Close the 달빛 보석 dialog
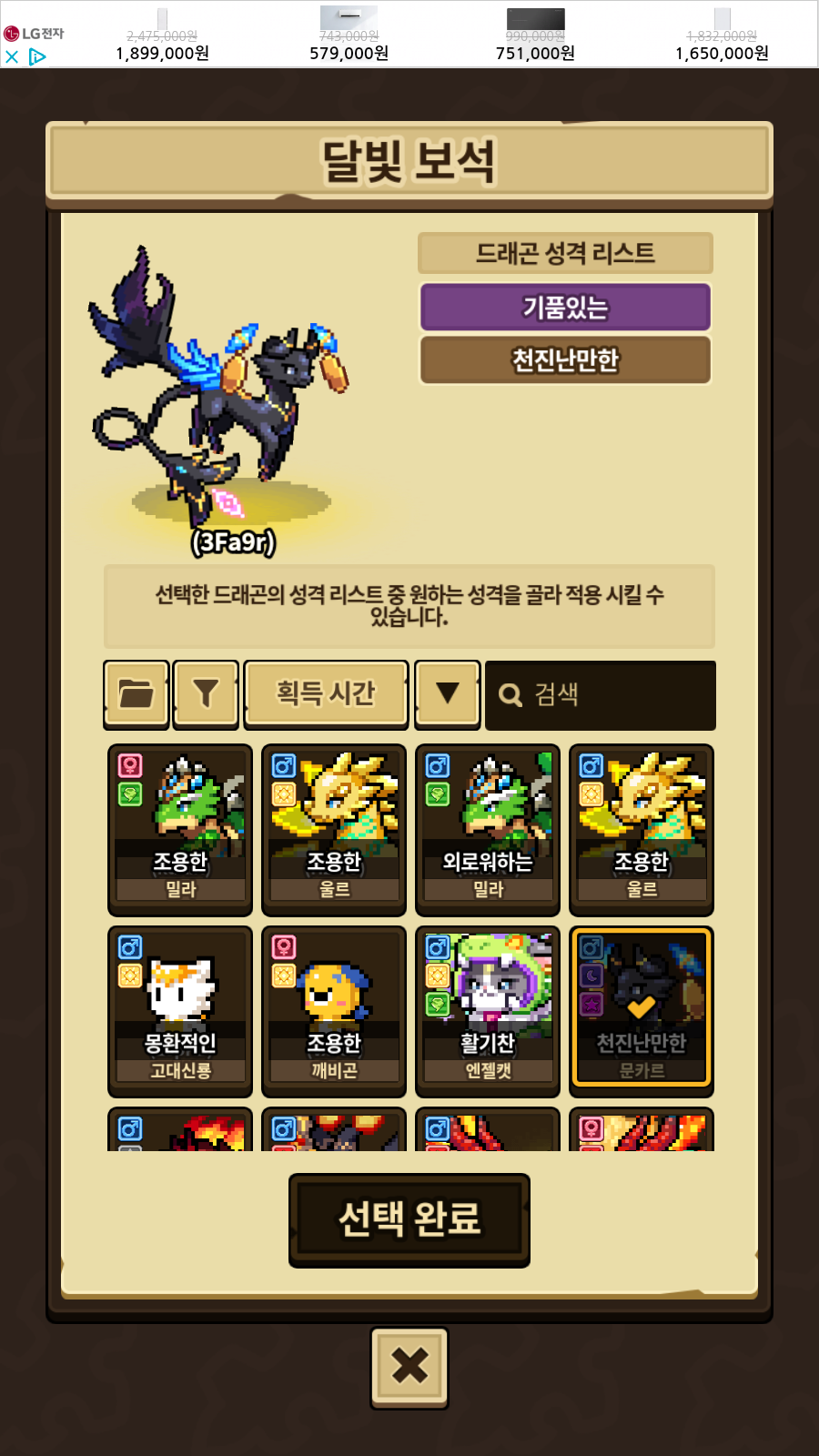The width and height of the screenshot is (819, 1456). point(409,1368)
